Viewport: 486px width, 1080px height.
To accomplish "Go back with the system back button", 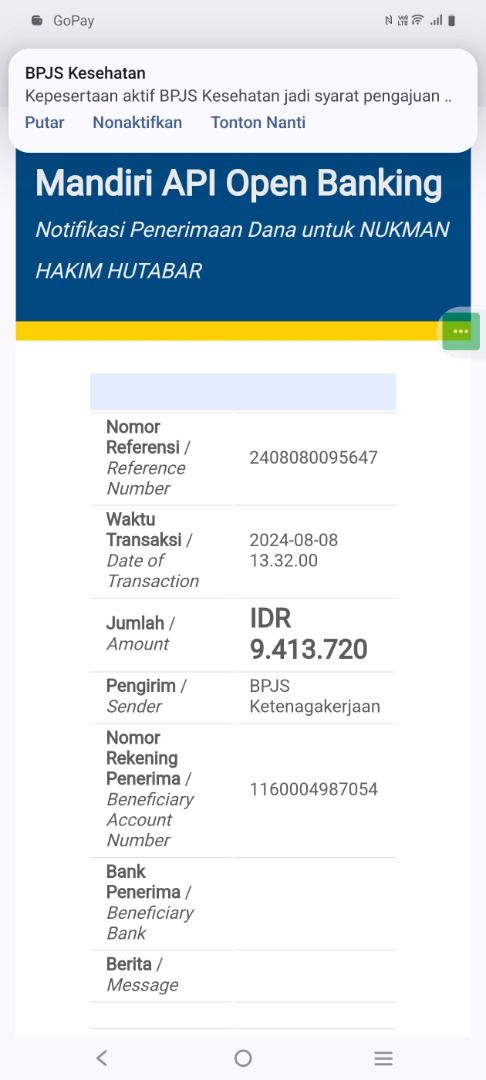I will [x=102, y=1058].
